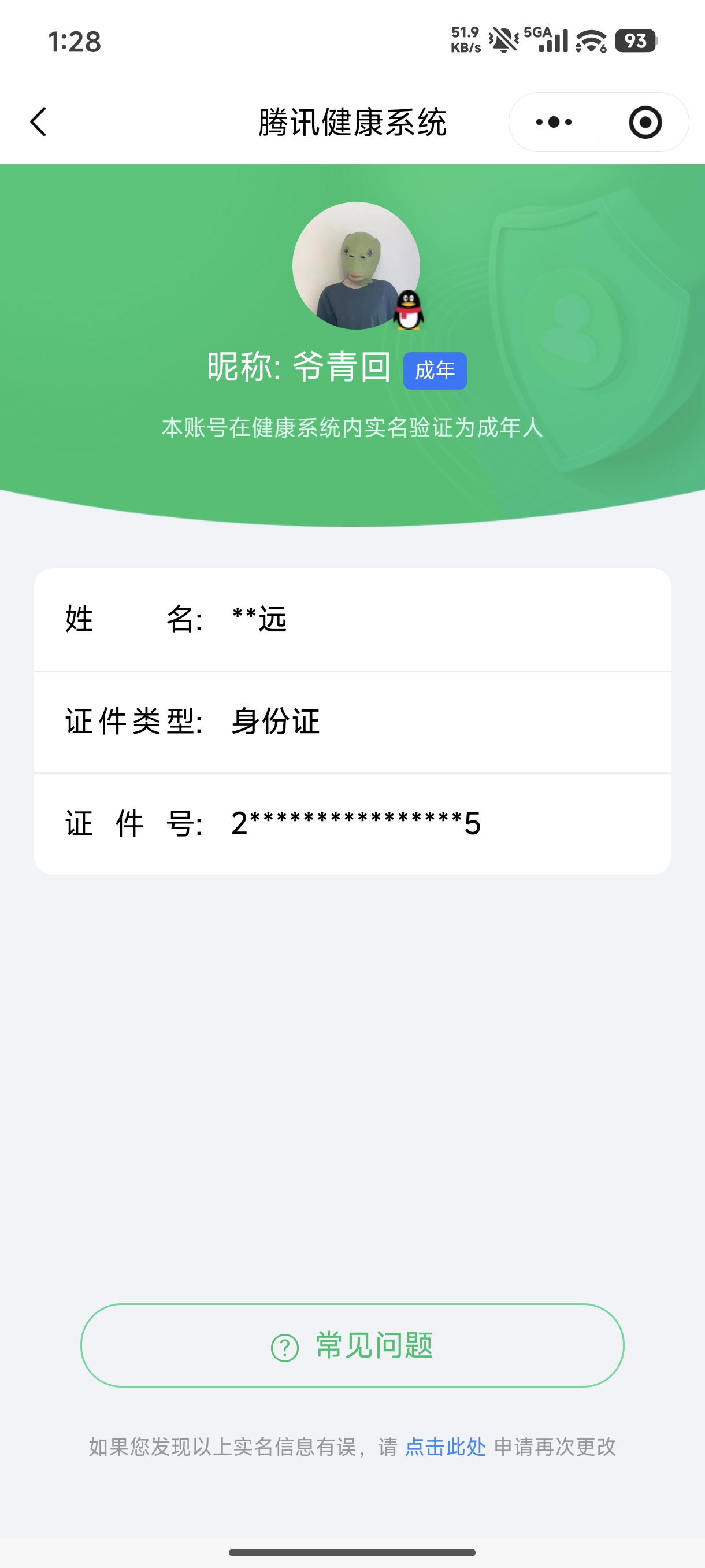This screenshot has width=705, height=1568.
Task: Open the mini program three-dot menu
Action: 554,123
